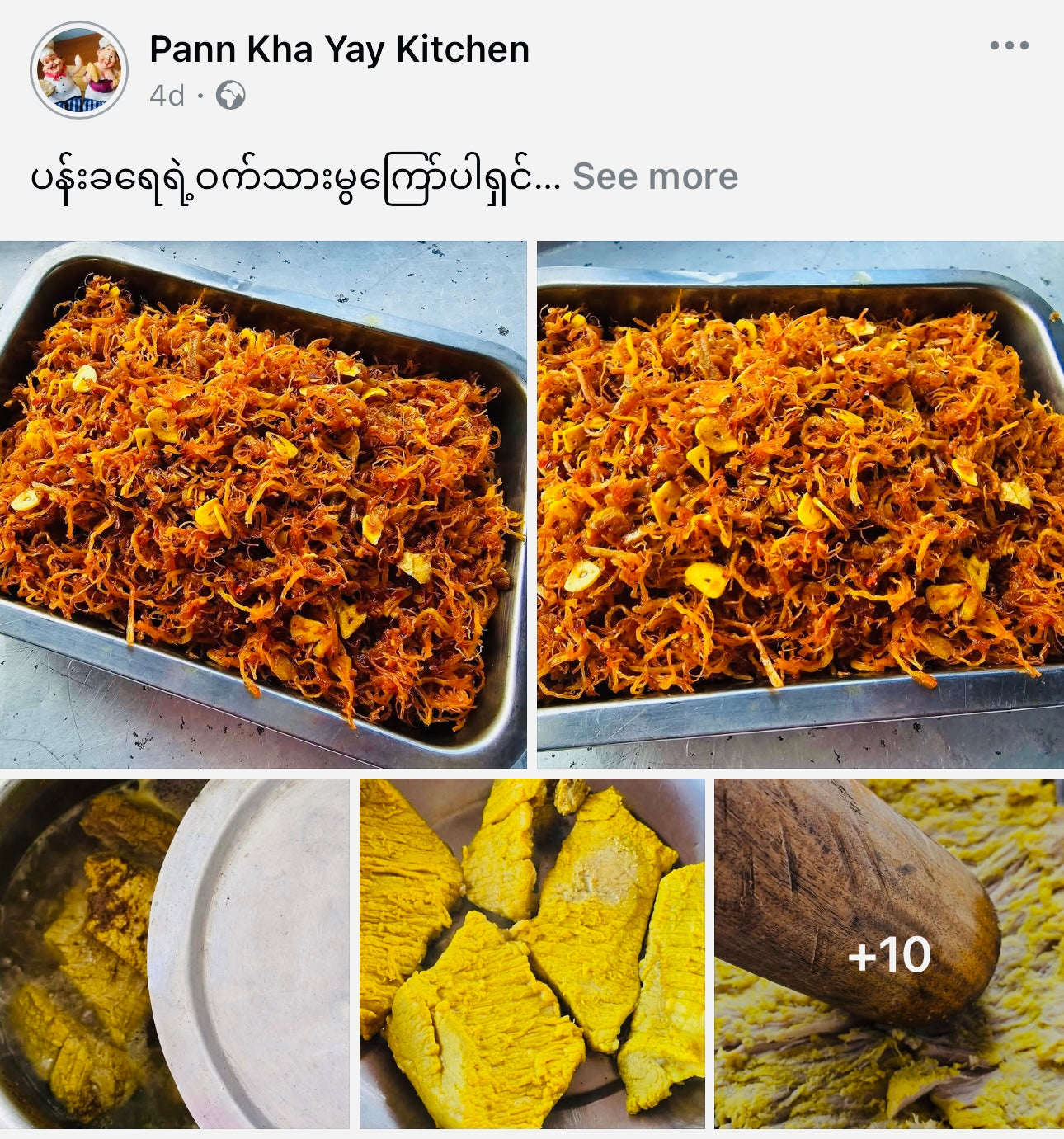Open the first fried shredded pork photo

coord(262,504)
